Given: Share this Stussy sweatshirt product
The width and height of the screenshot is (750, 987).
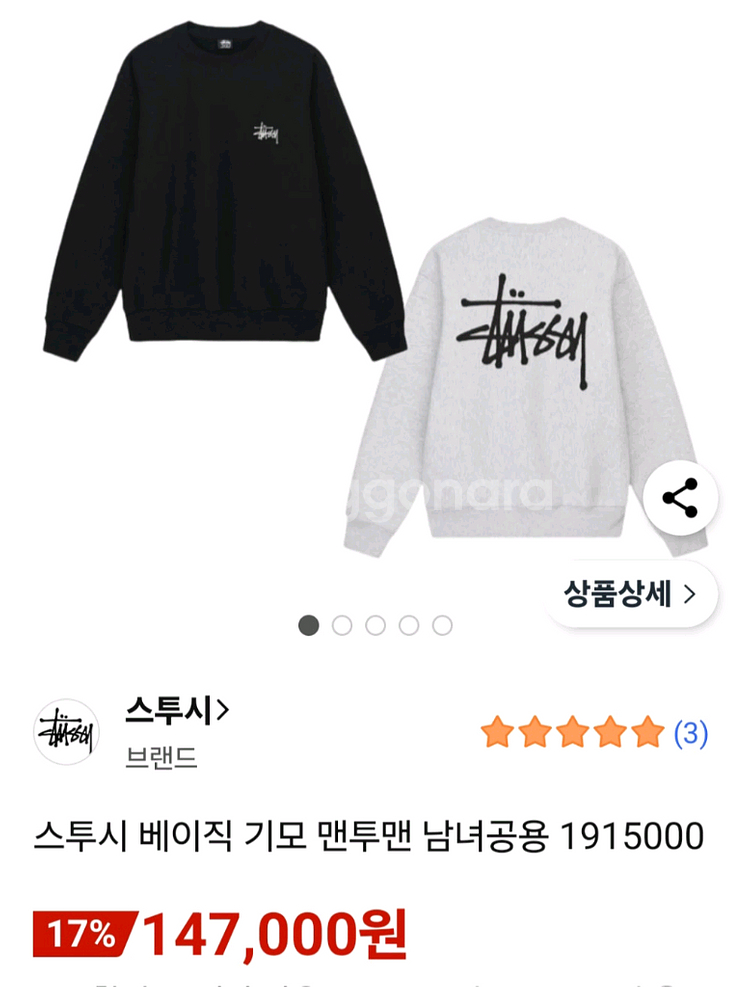Looking at the screenshot, I should [680, 497].
